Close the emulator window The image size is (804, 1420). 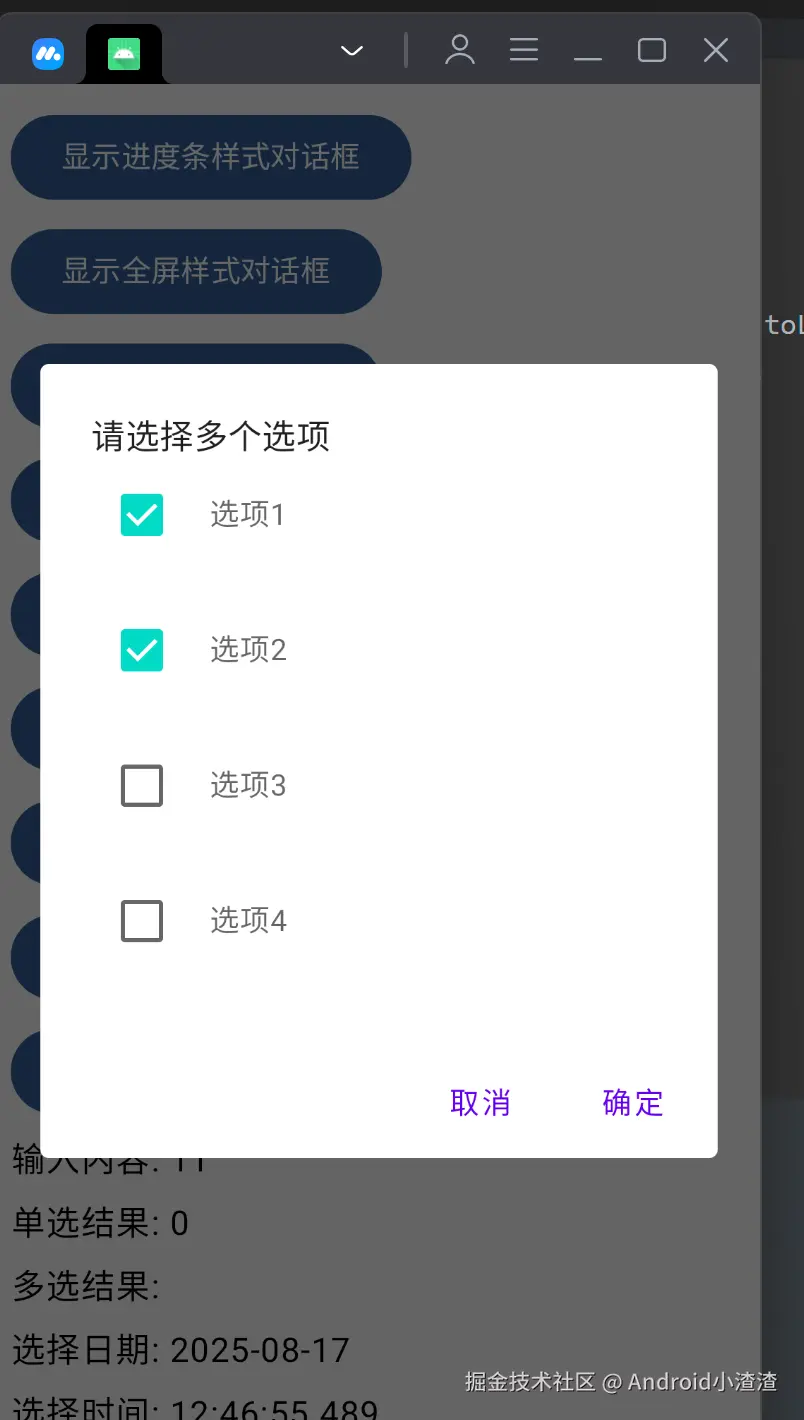[716, 50]
